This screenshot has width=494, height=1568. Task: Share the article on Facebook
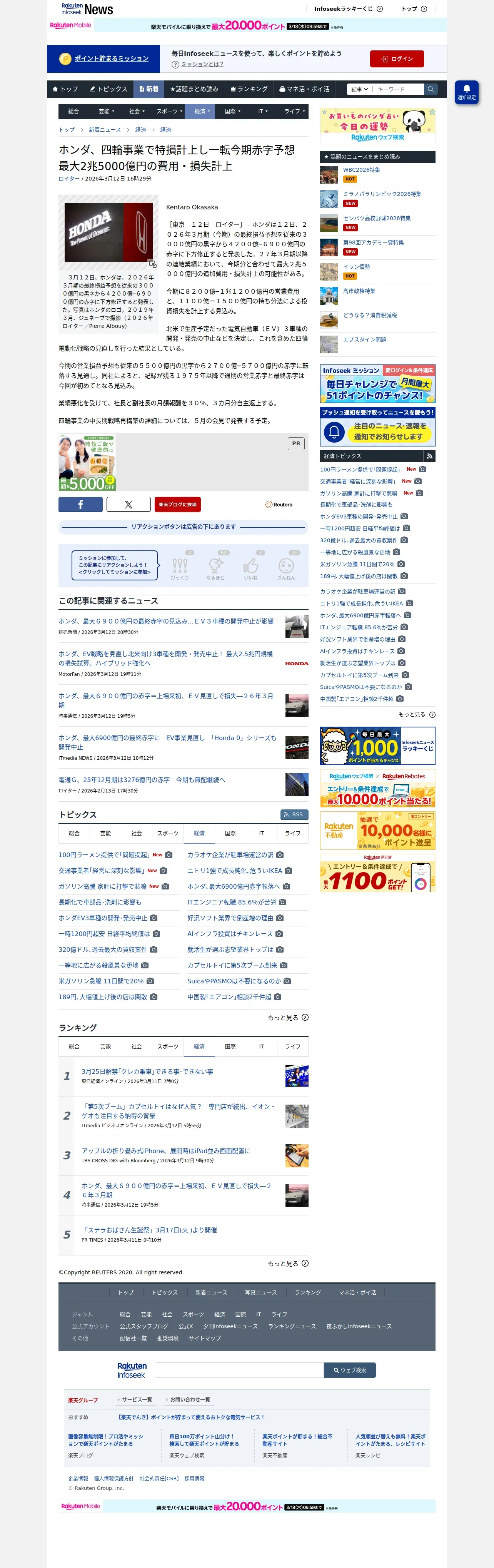(80, 505)
